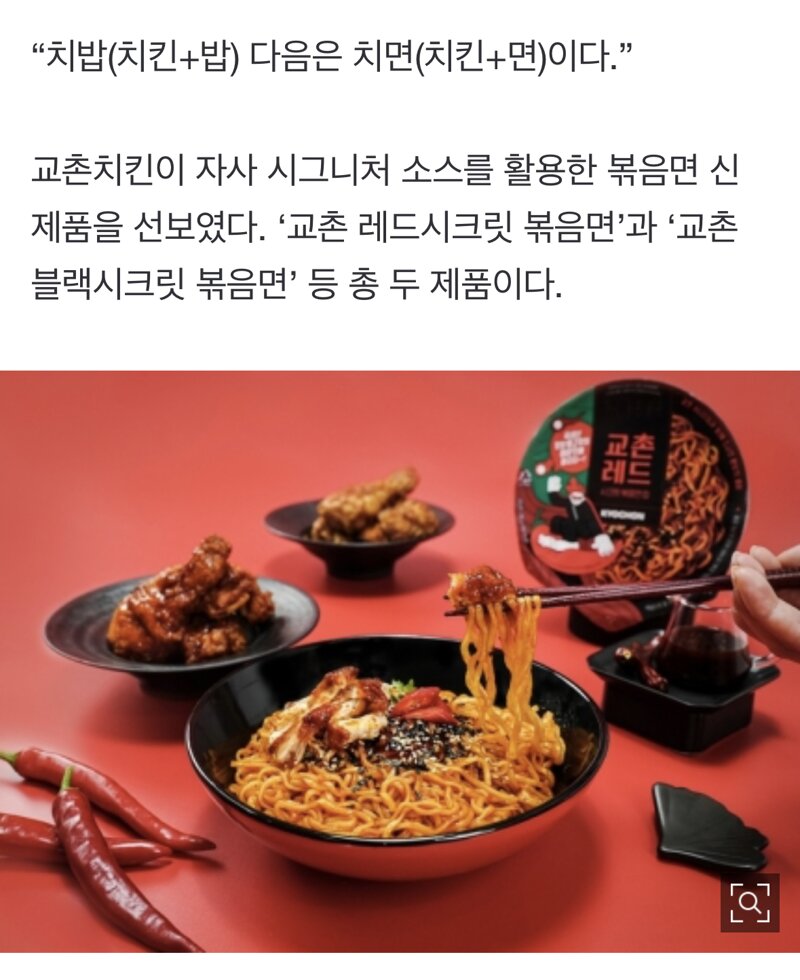Open the image search lens icon
800x980 pixels.
click(749, 902)
